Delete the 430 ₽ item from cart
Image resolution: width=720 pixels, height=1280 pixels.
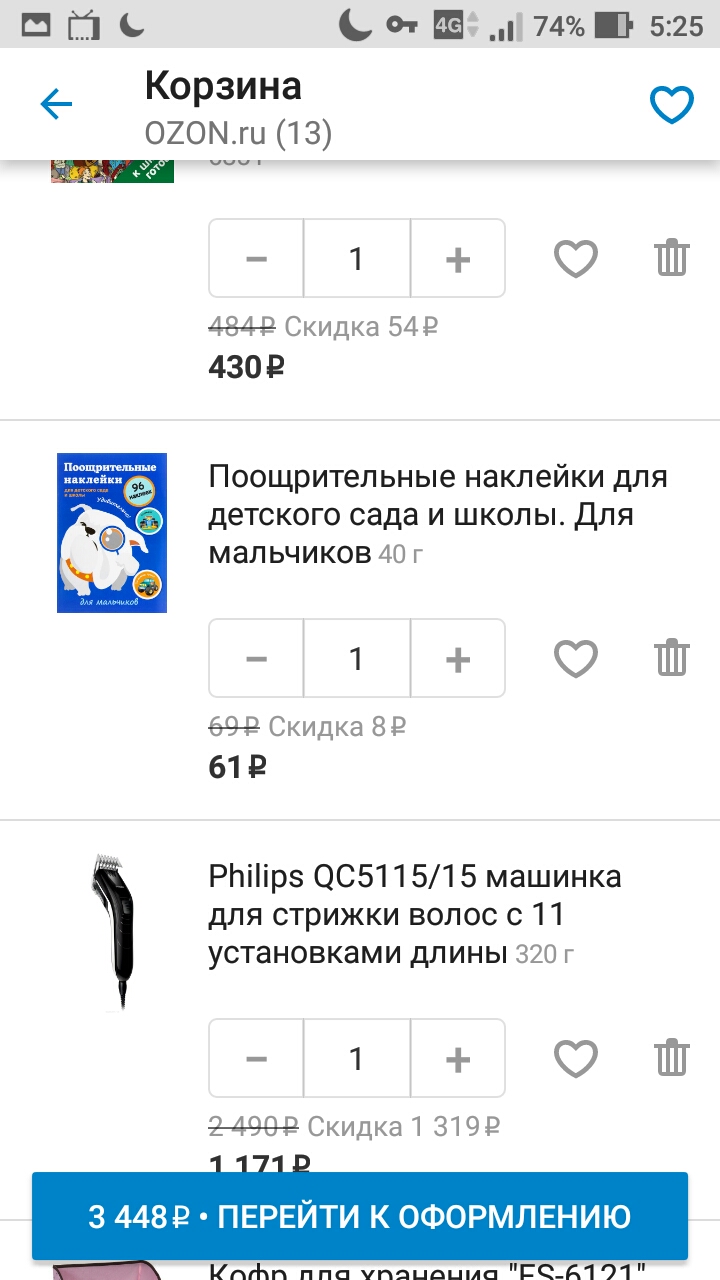[x=672, y=259]
